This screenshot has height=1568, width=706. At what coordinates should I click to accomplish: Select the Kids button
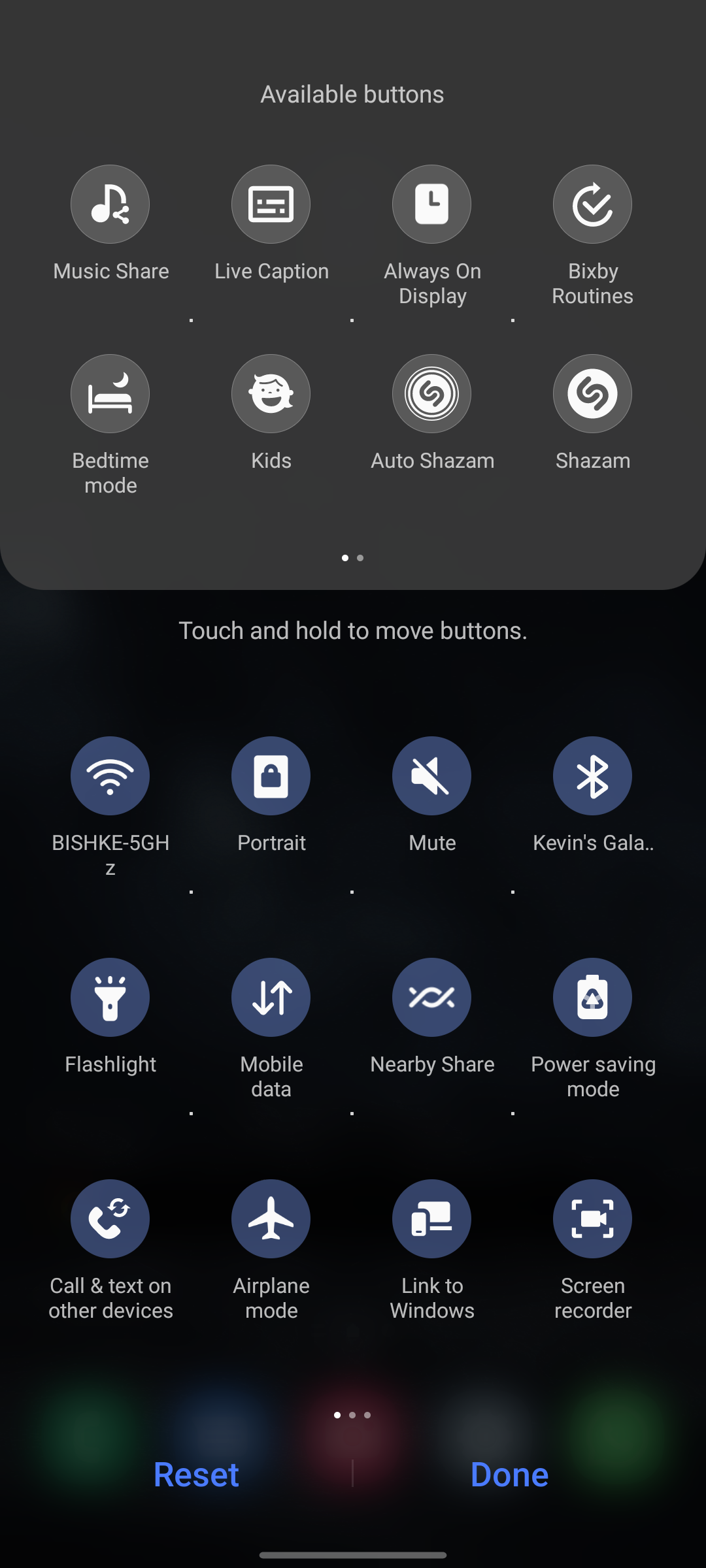coord(271,394)
